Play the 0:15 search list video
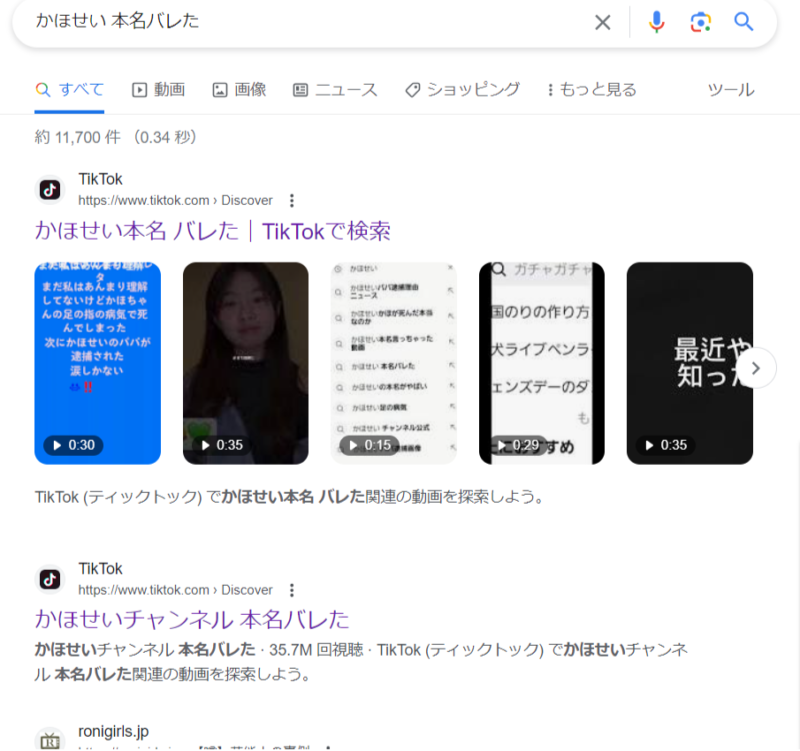Viewport: 800px width, 751px height. click(x=393, y=363)
